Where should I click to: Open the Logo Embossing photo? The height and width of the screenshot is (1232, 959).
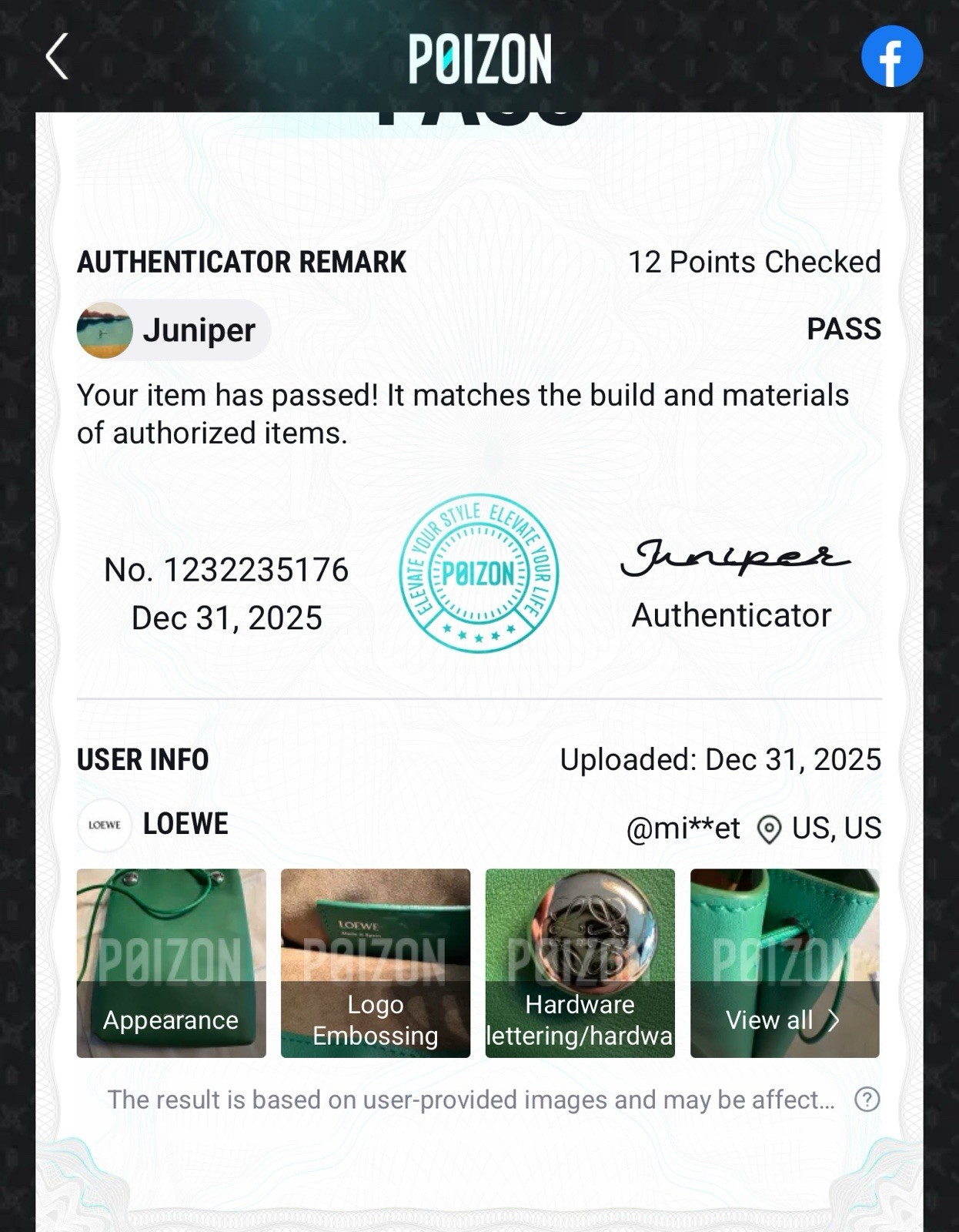[376, 962]
